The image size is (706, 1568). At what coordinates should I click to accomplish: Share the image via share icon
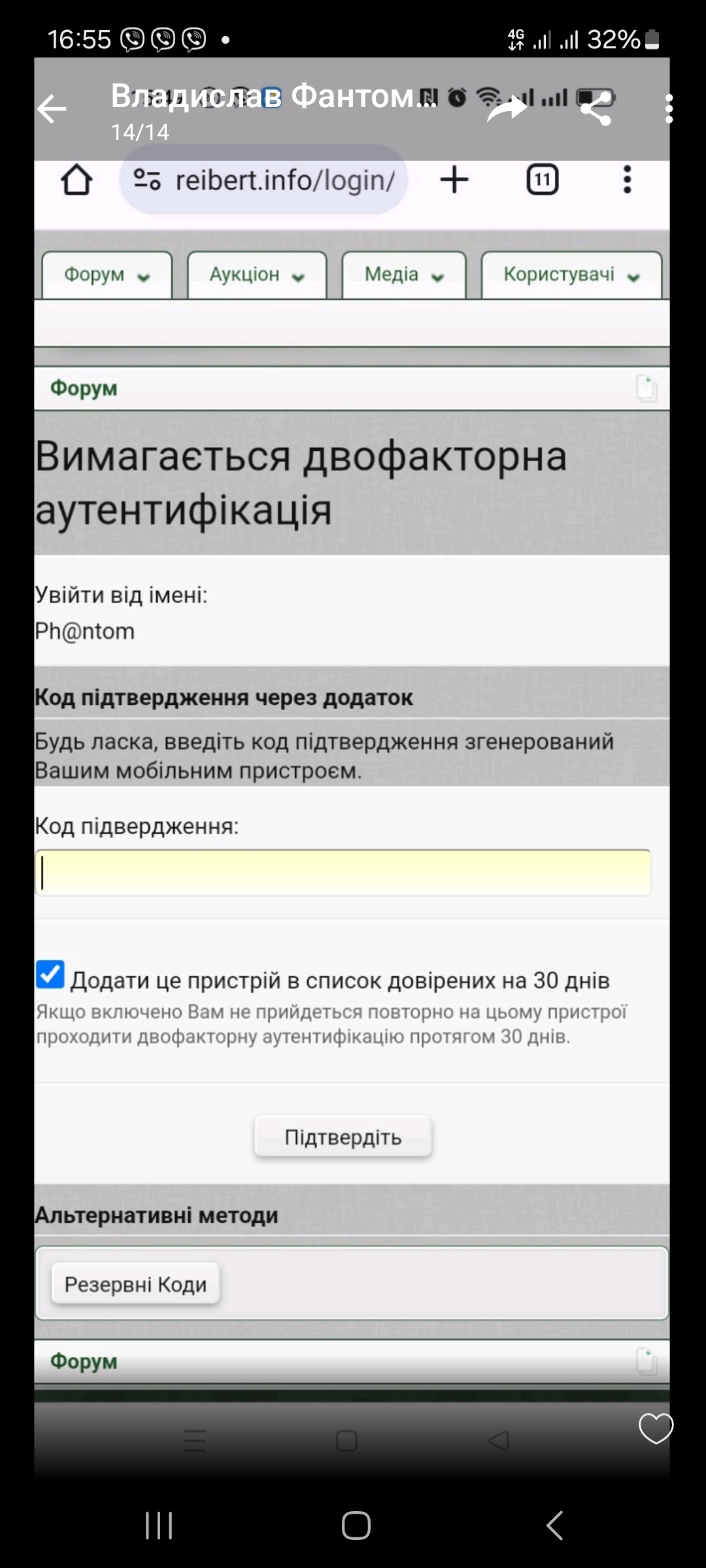pyautogui.click(x=596, y=108)
